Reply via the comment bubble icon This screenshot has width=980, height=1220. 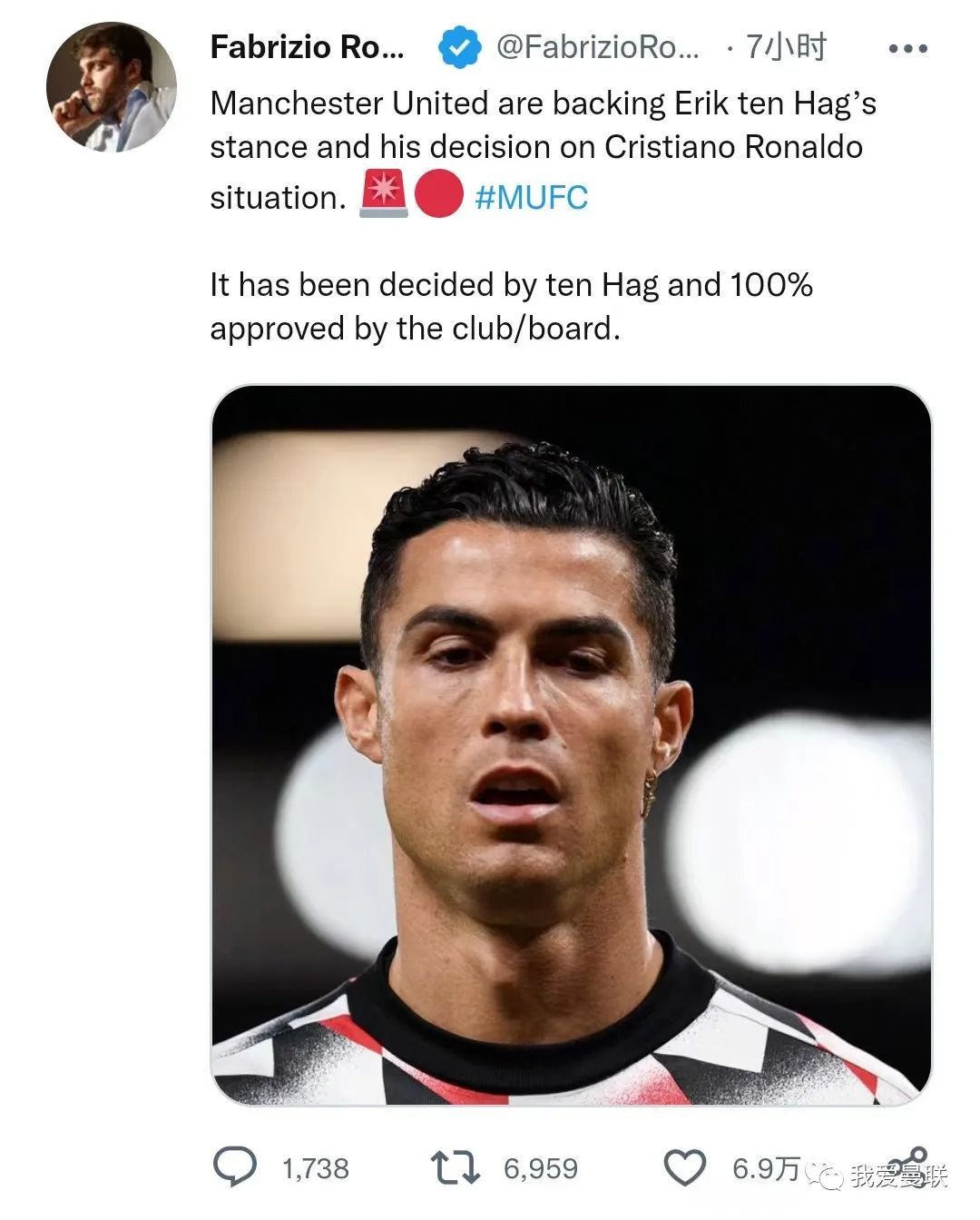(235, 1167)
